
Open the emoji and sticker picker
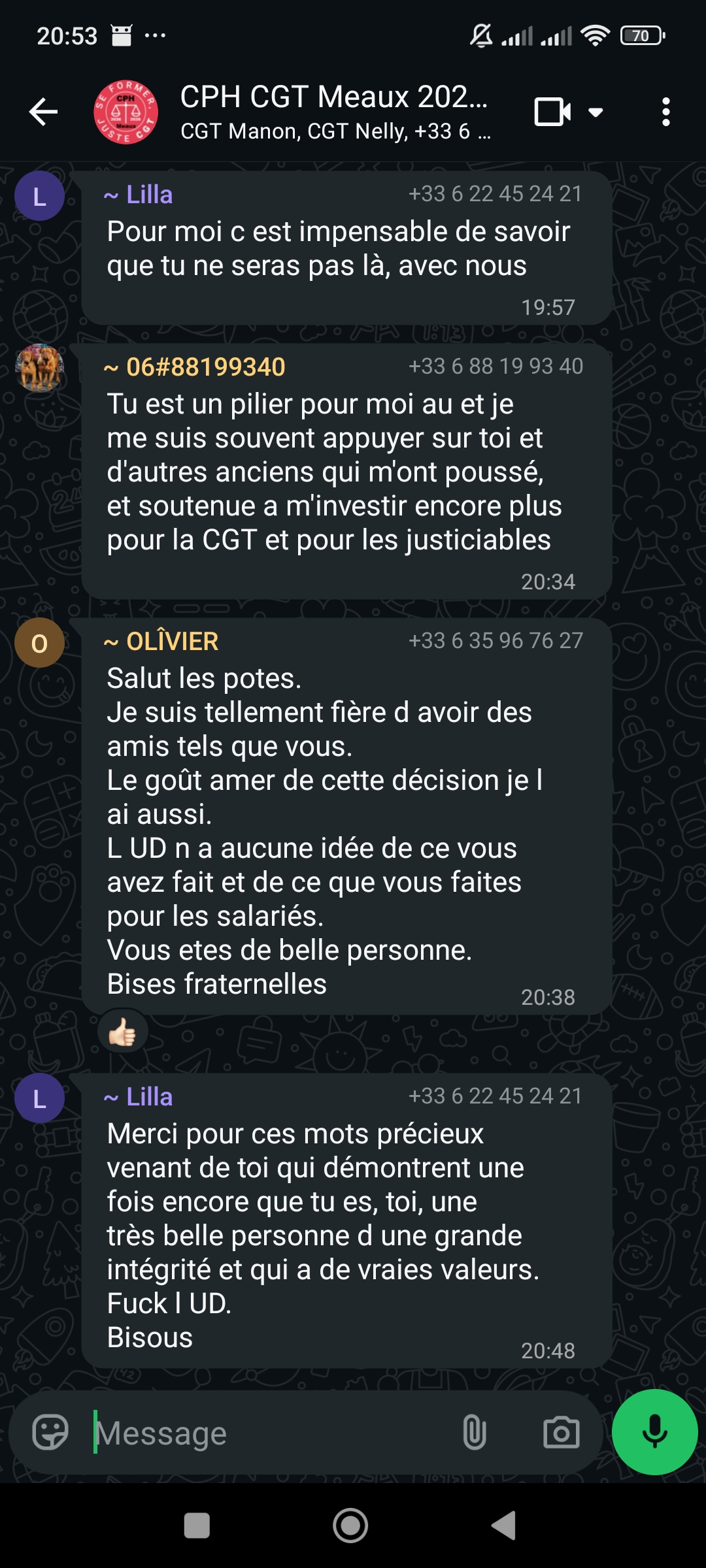point(50,1432)
